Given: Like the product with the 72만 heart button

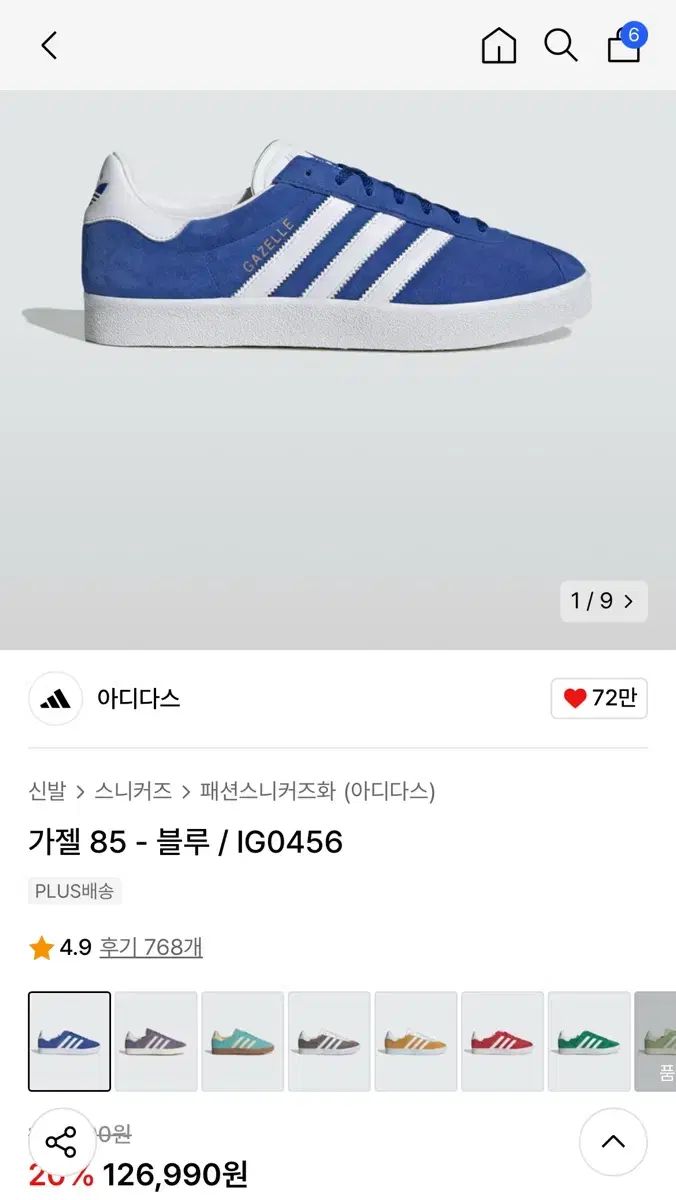Looking at the screenshot, I should 599,699.
